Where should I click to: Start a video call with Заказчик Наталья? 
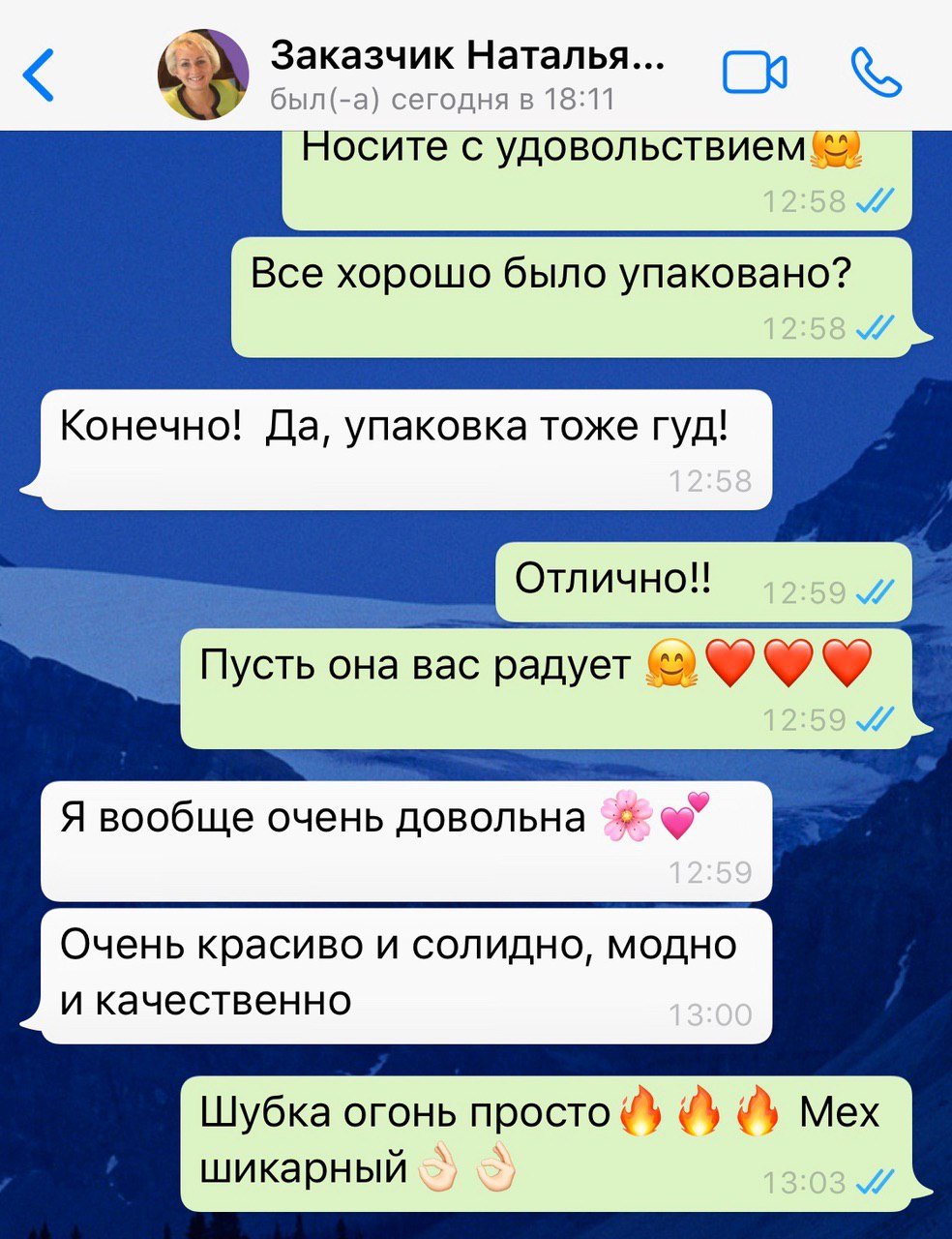[x=755, y=74]
